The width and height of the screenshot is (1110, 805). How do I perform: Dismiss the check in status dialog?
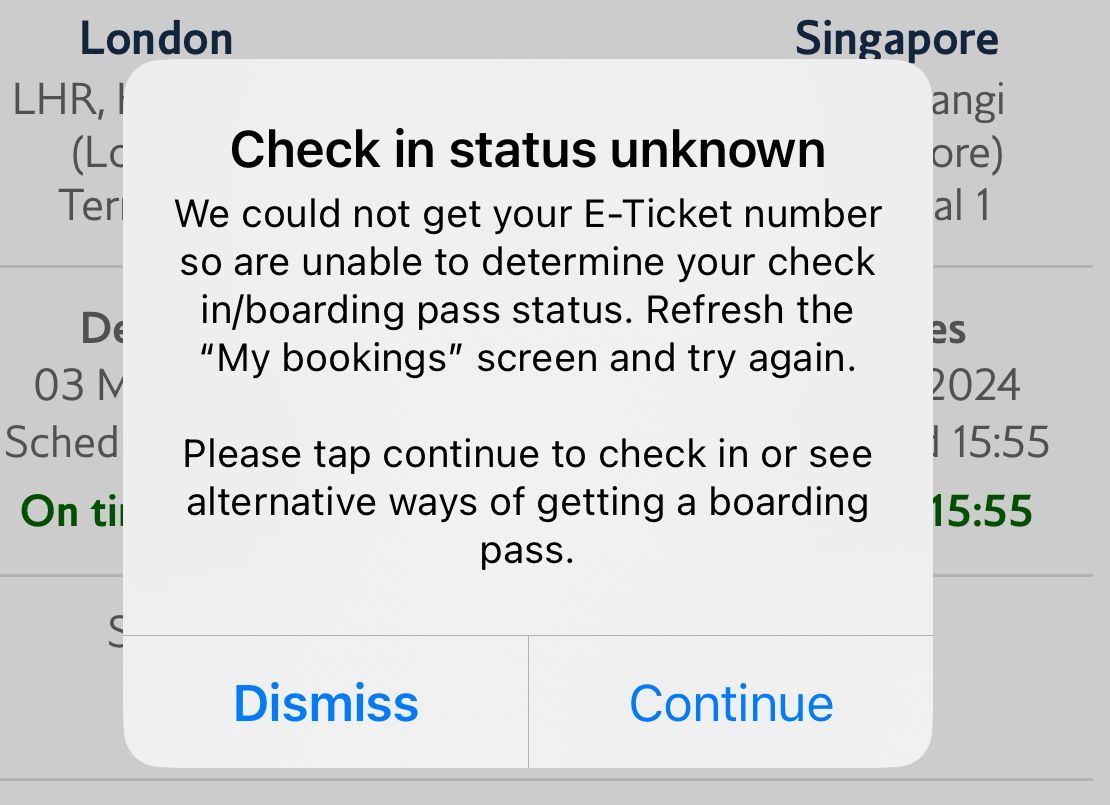326,703
